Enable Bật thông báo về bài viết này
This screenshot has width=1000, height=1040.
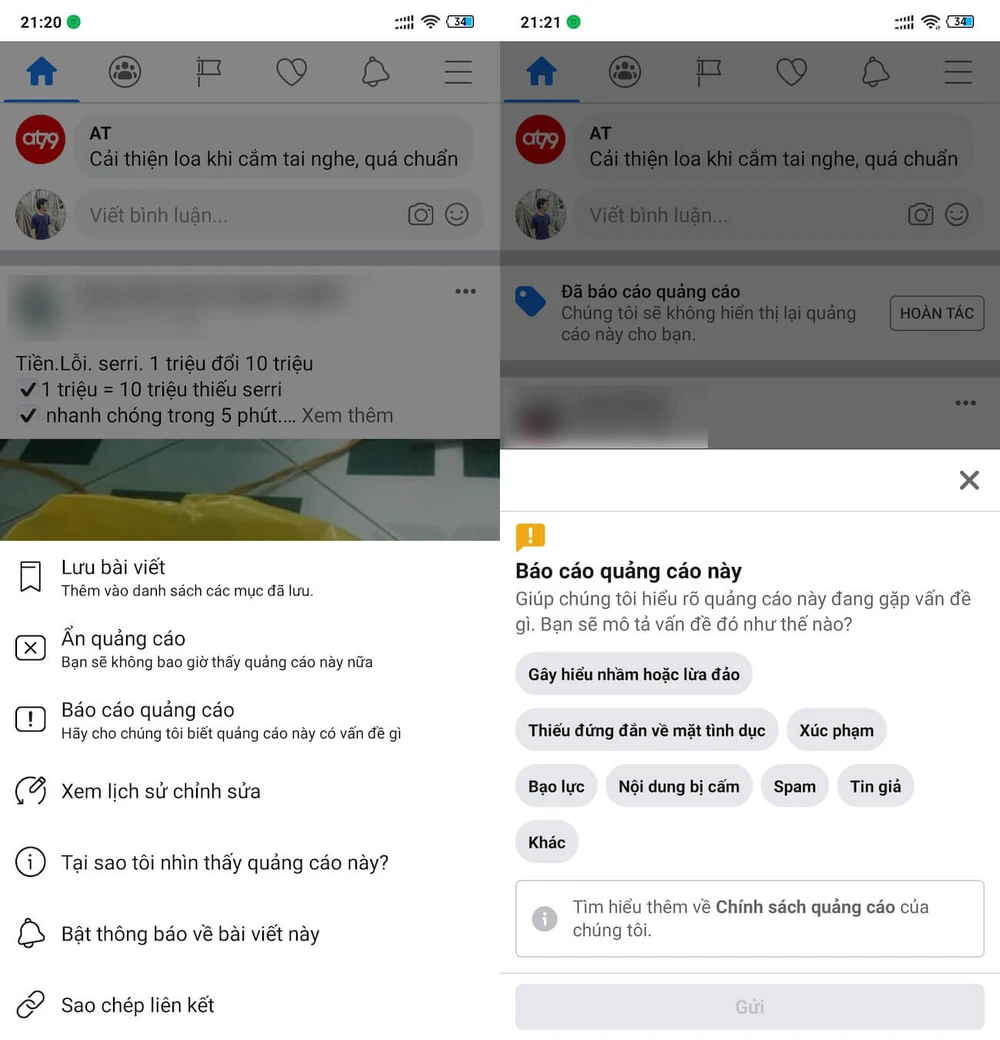tap(190, 934)
